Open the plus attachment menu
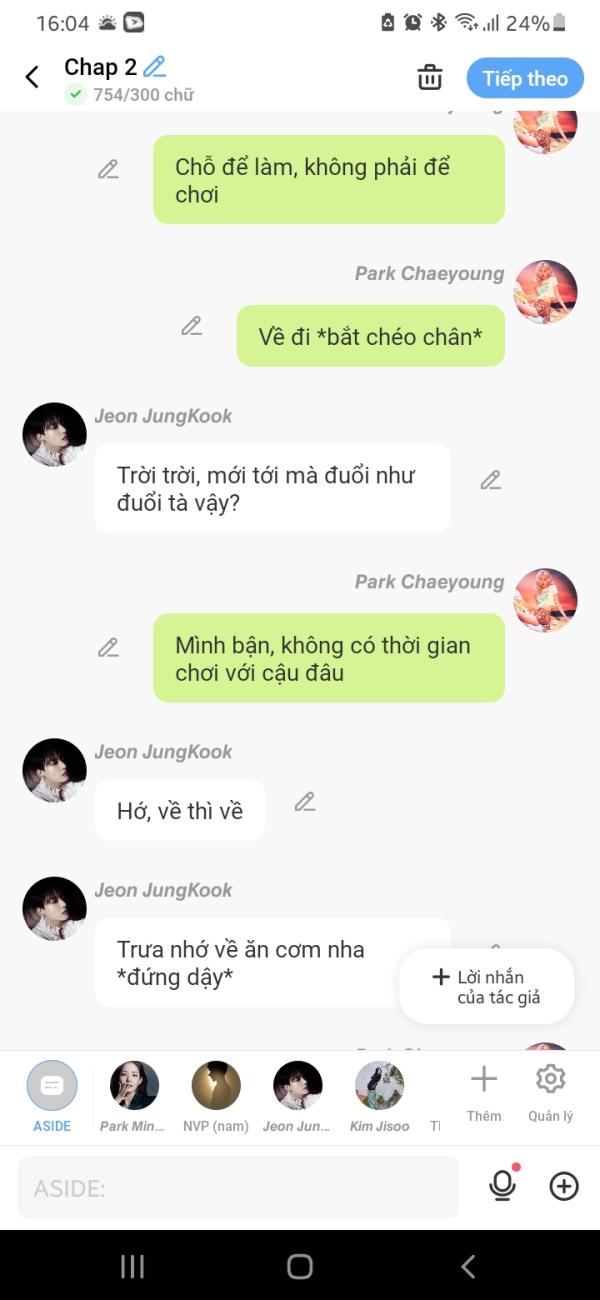Screen dimensions: 600x1300 click(564, 1186)
